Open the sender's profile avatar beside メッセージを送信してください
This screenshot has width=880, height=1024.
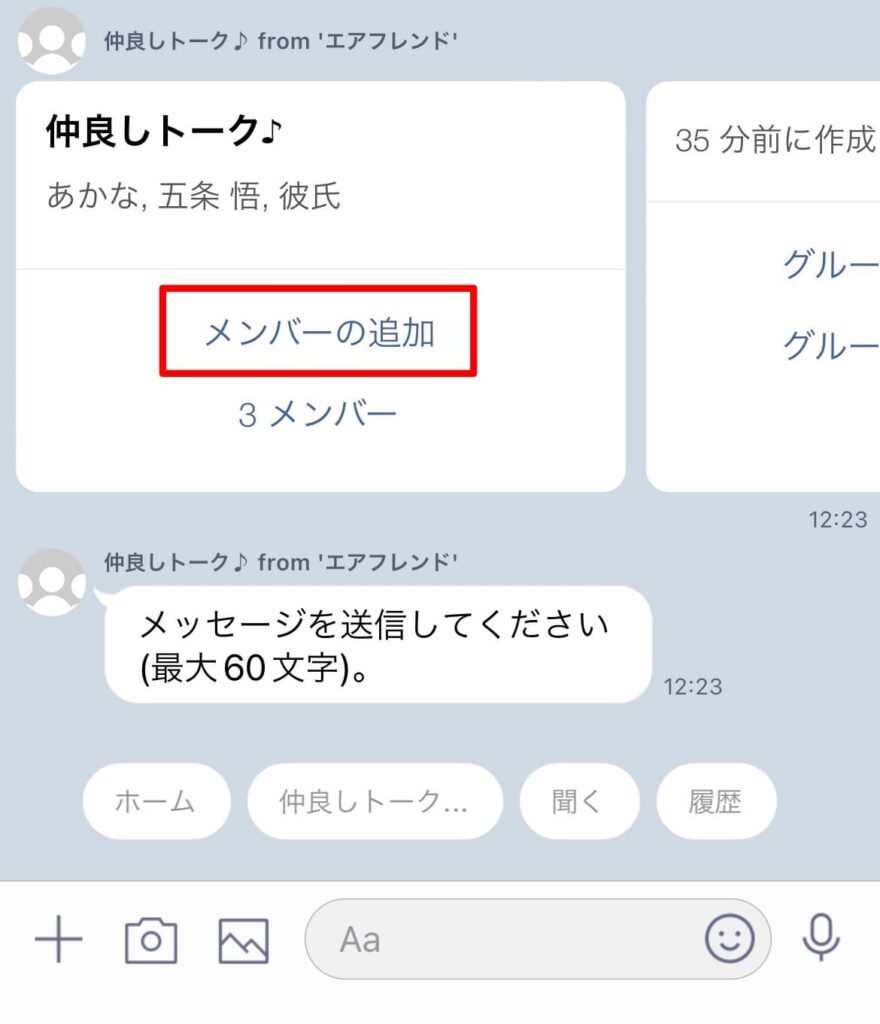click(52, 583)
